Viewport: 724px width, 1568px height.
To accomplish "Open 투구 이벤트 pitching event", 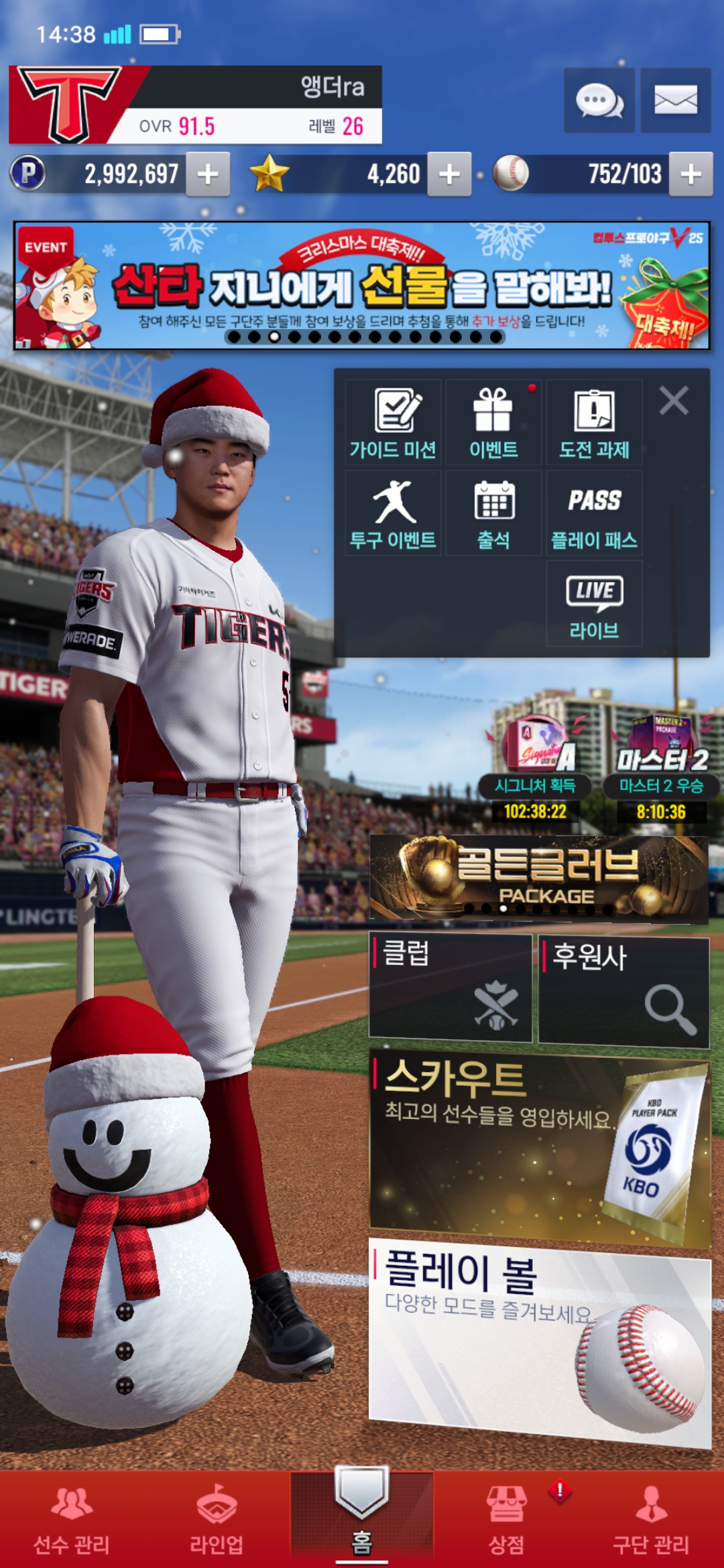I will click(393, 513).
